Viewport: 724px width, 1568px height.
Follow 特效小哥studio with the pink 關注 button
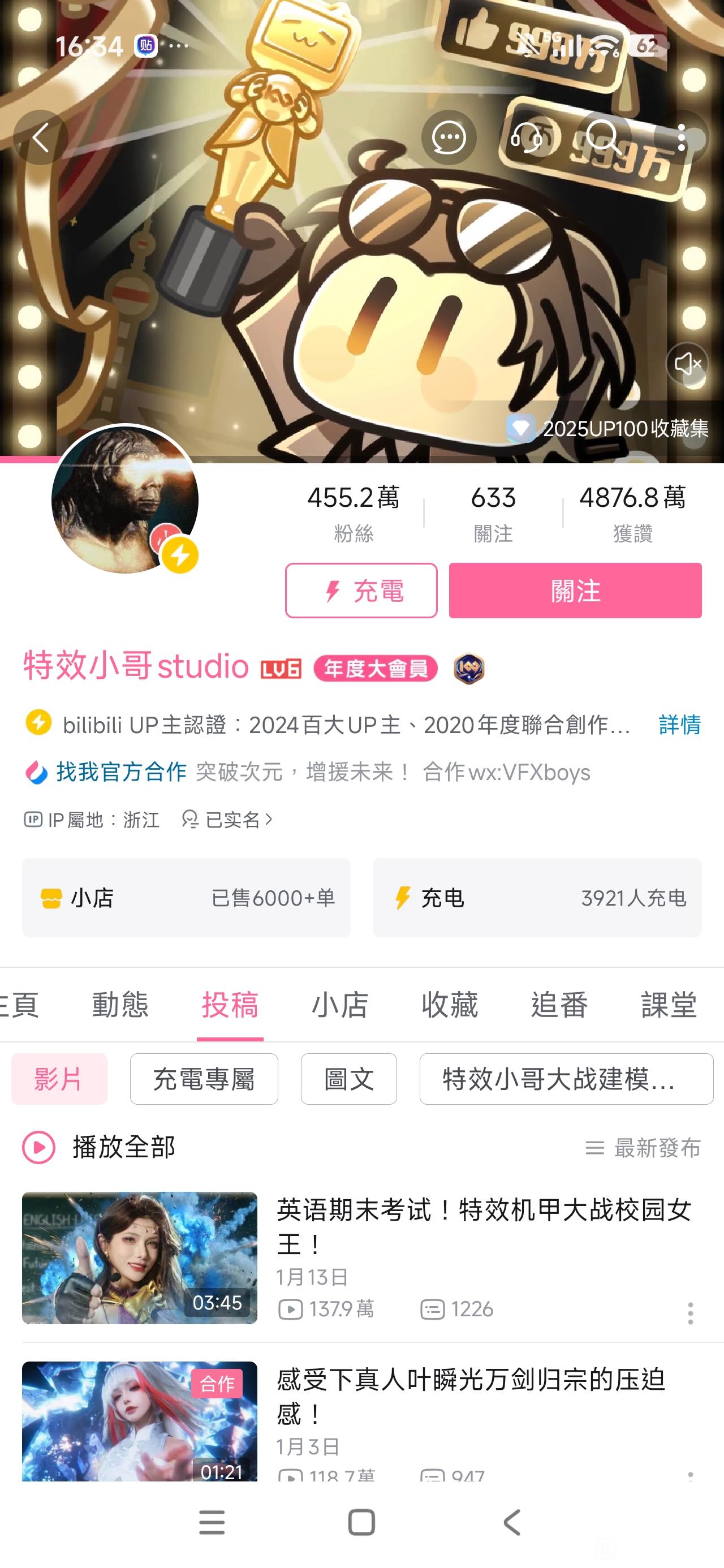[x=575, y=591]
